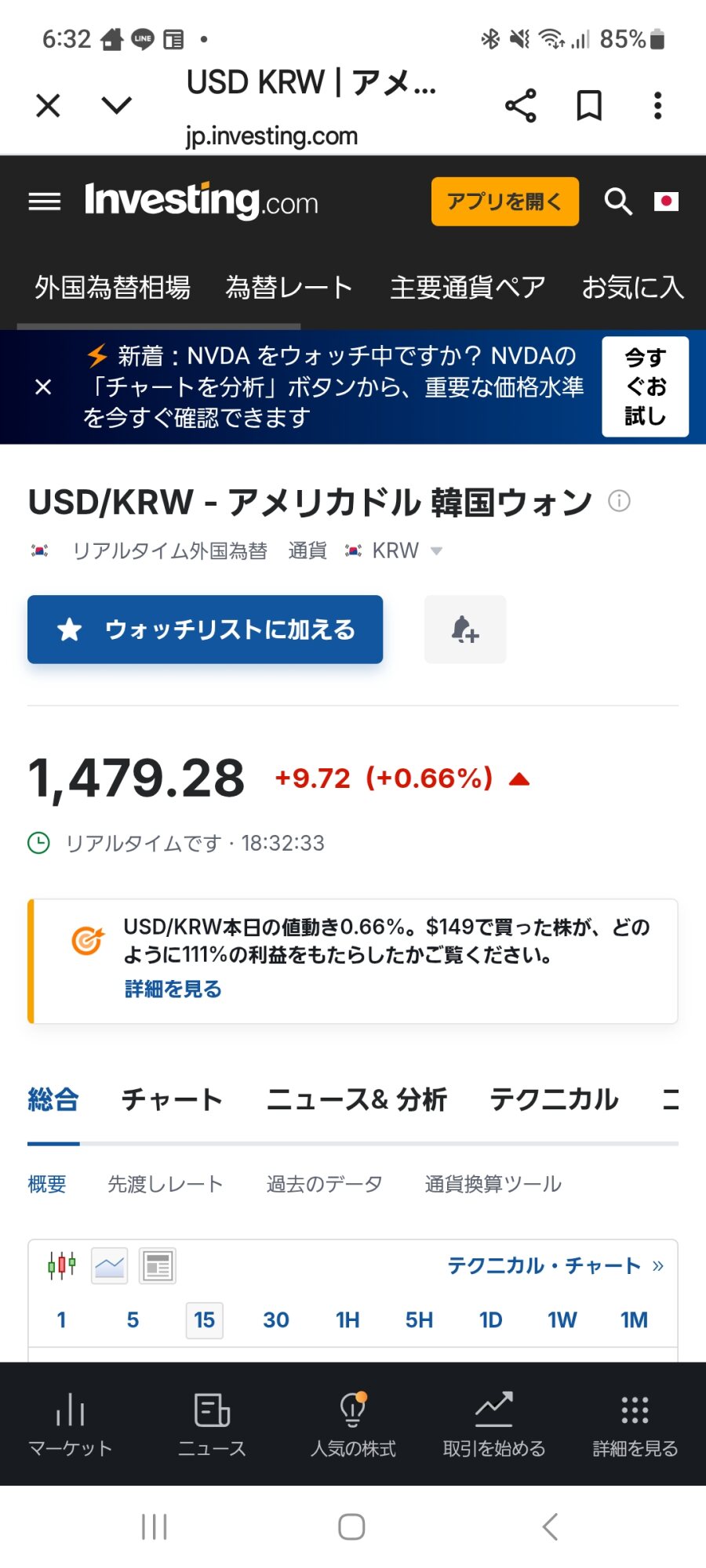Viewport: 706px width, 1568px height.
Task: Create a price alert bell
Action: click(x=465, y=630)
